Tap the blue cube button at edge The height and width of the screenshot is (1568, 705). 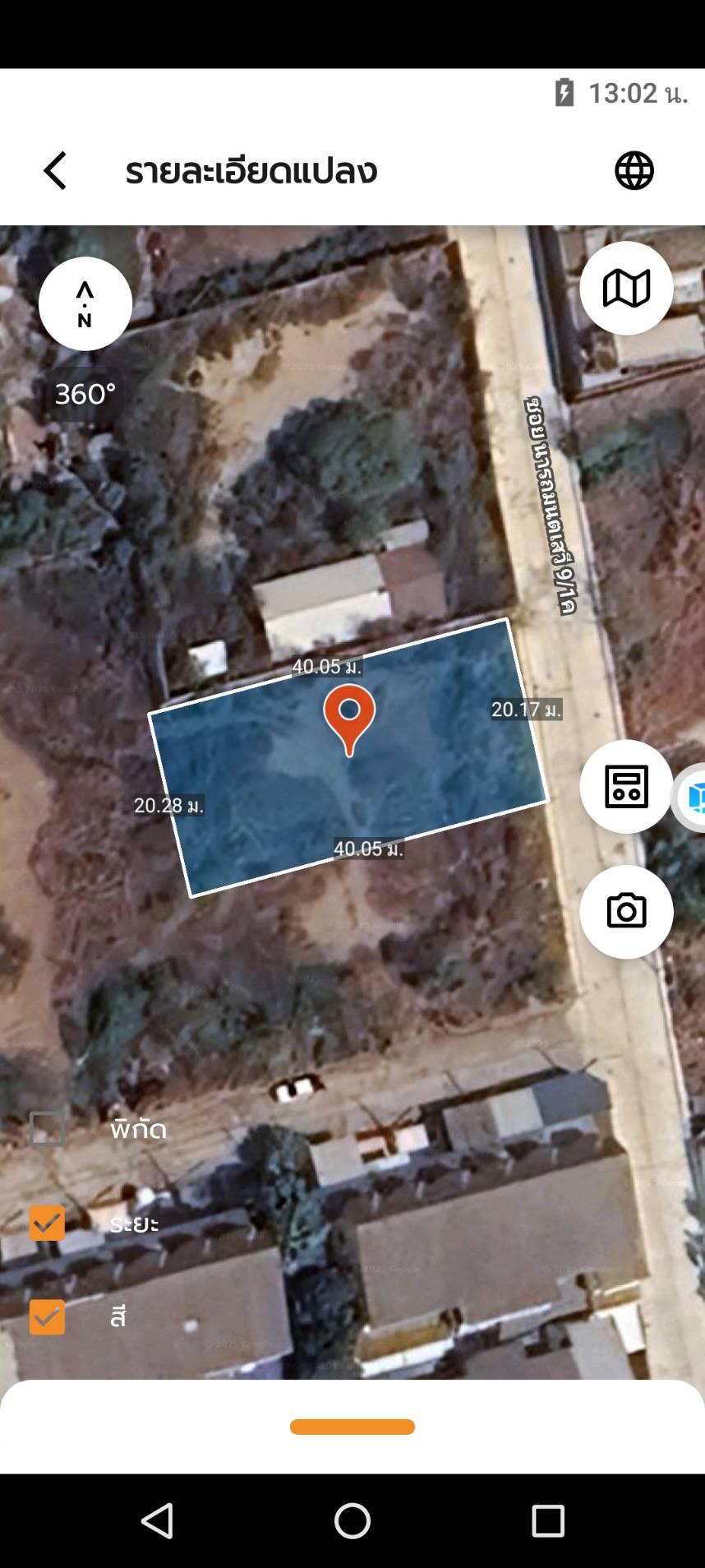(x=692, y=797)
